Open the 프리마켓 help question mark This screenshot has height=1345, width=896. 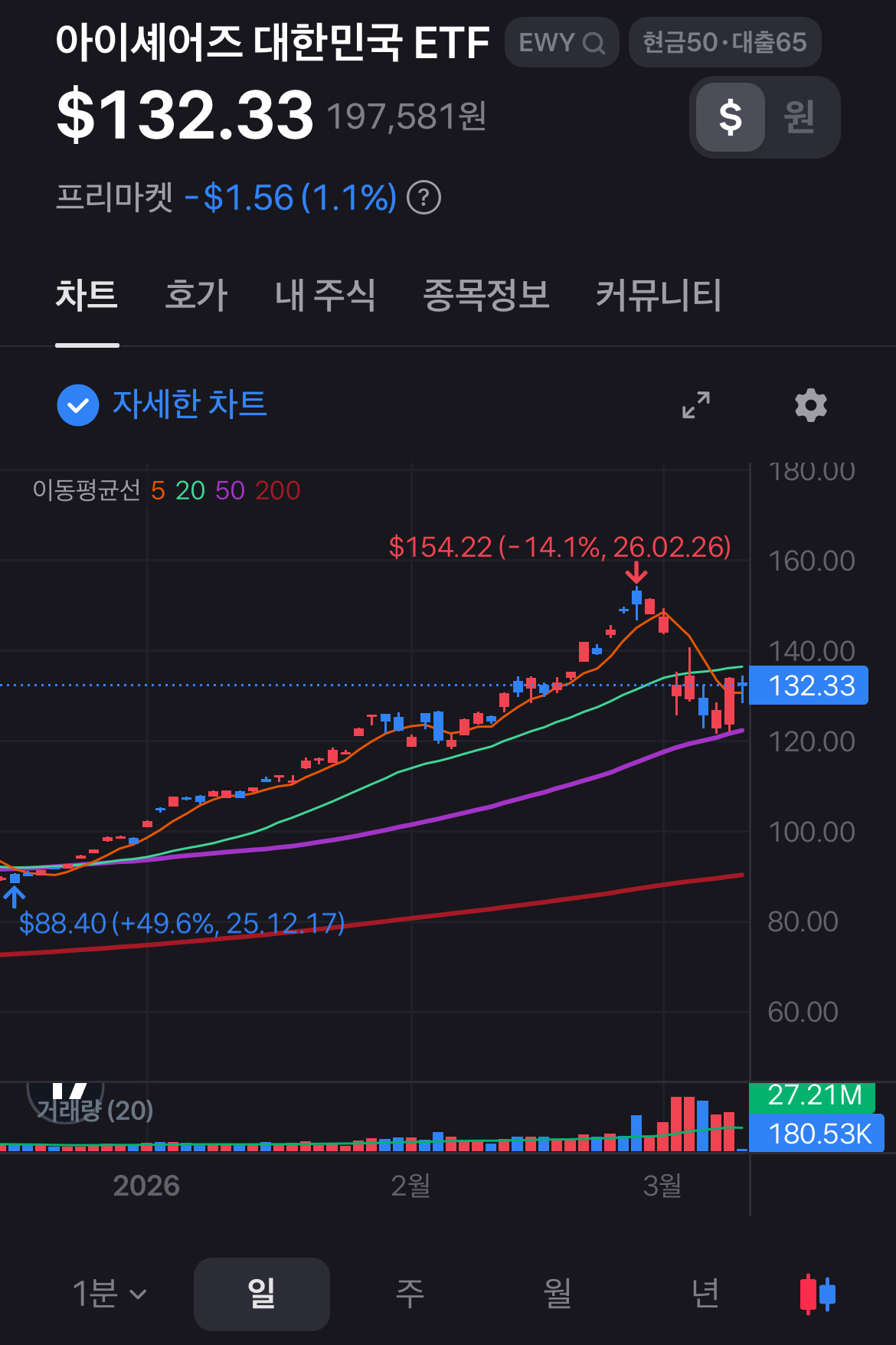423,198
